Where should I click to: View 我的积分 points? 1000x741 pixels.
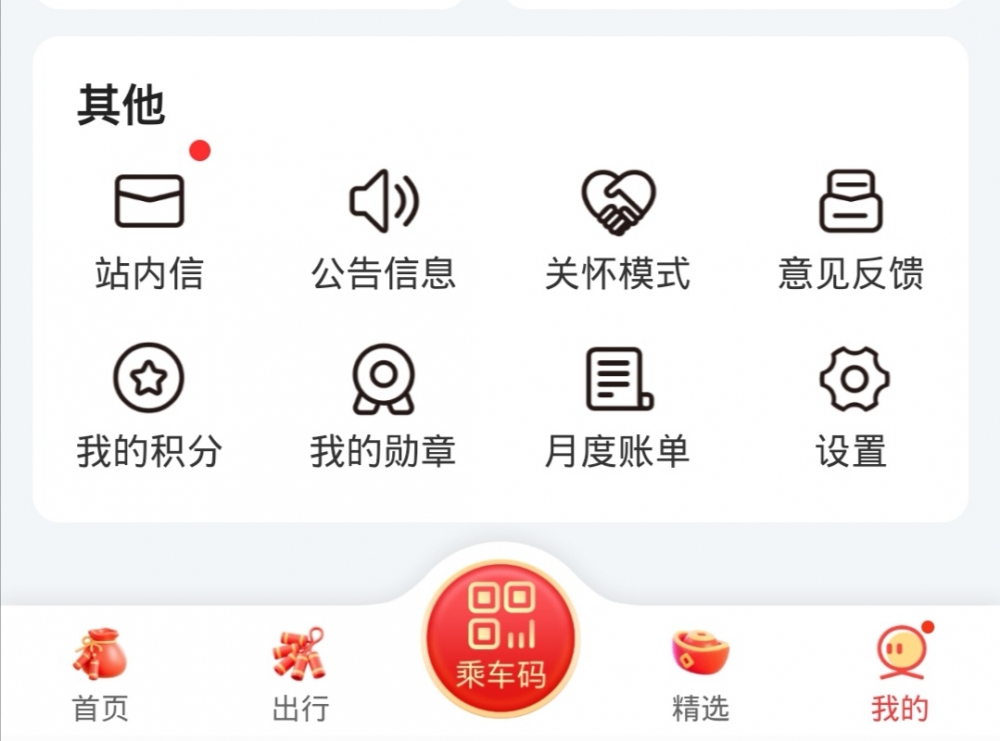[149, 406]
